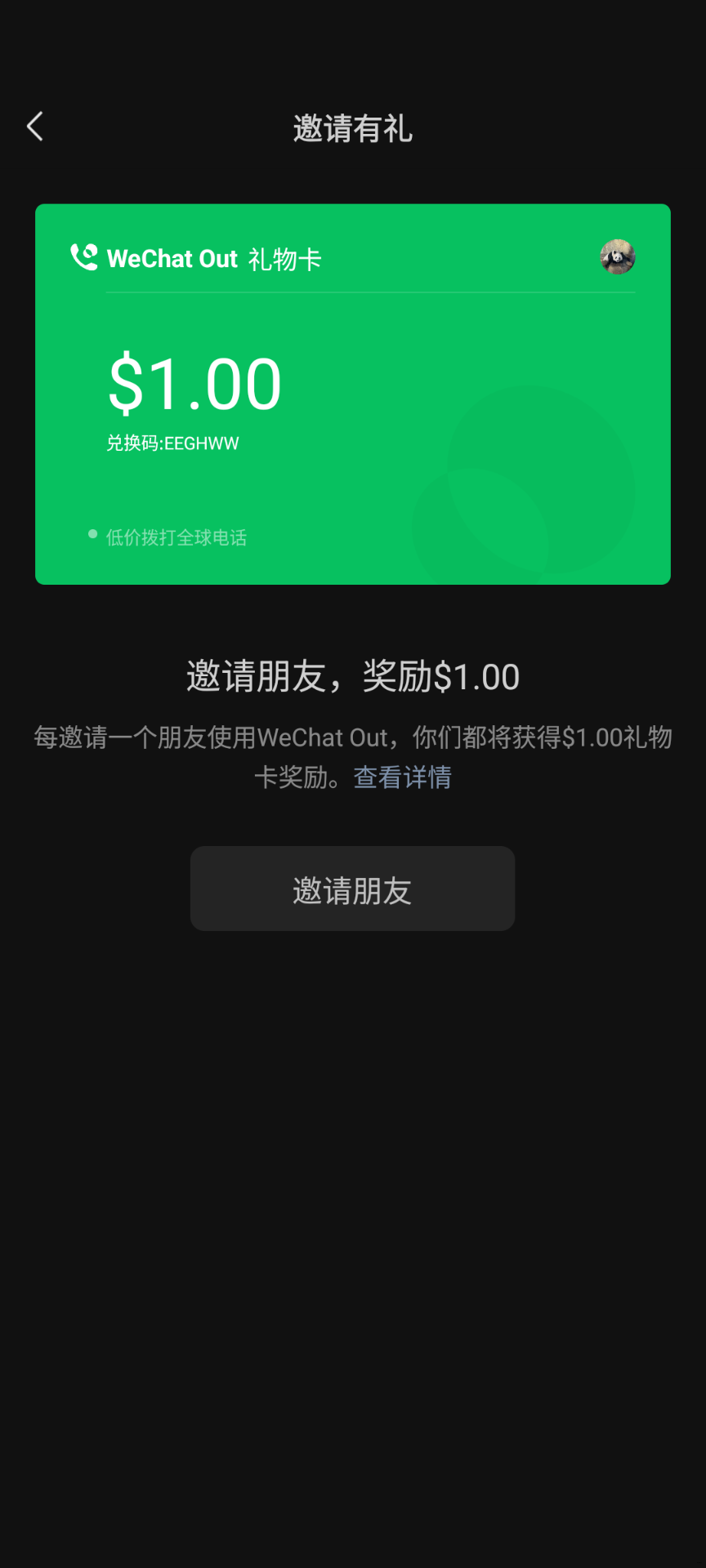This screenshot has height=1568, width=706.
Task: Select the avatar in the gift card corner
Action: (617, 256)
